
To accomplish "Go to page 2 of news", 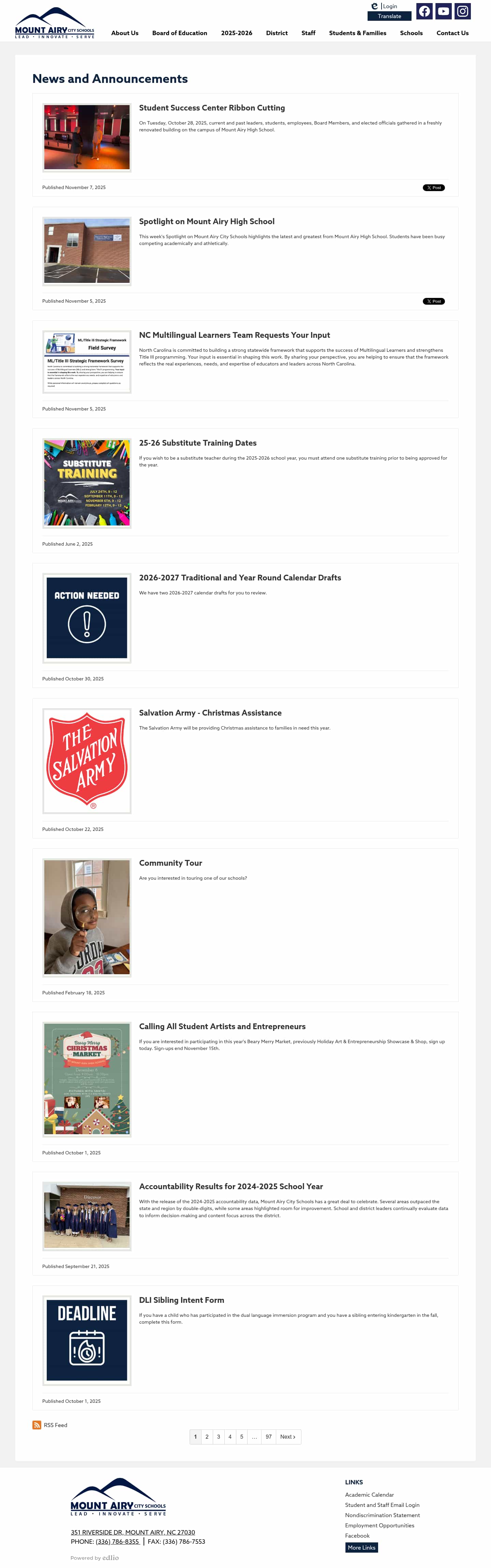I will pos(207,1437).
